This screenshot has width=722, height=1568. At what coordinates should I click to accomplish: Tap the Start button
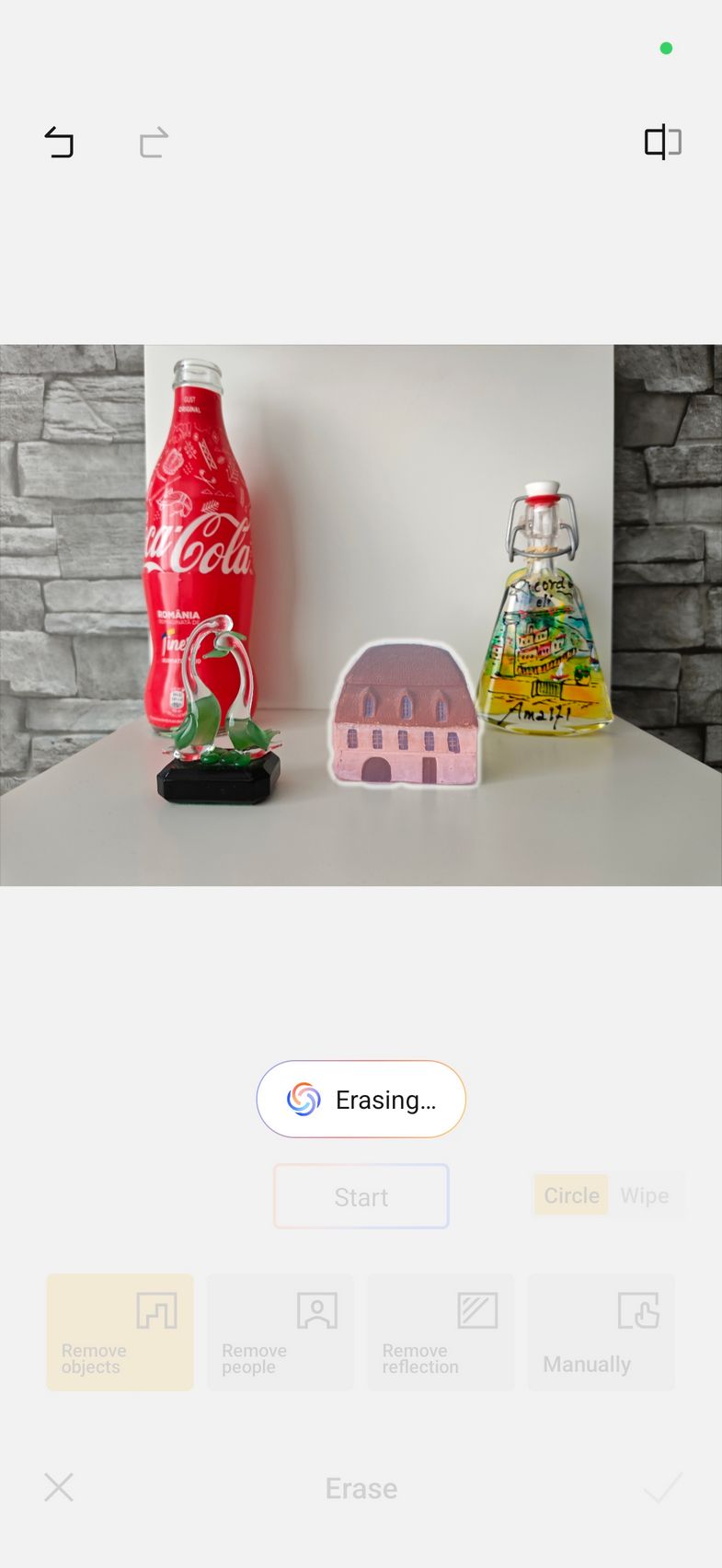tap(361, 1196)
